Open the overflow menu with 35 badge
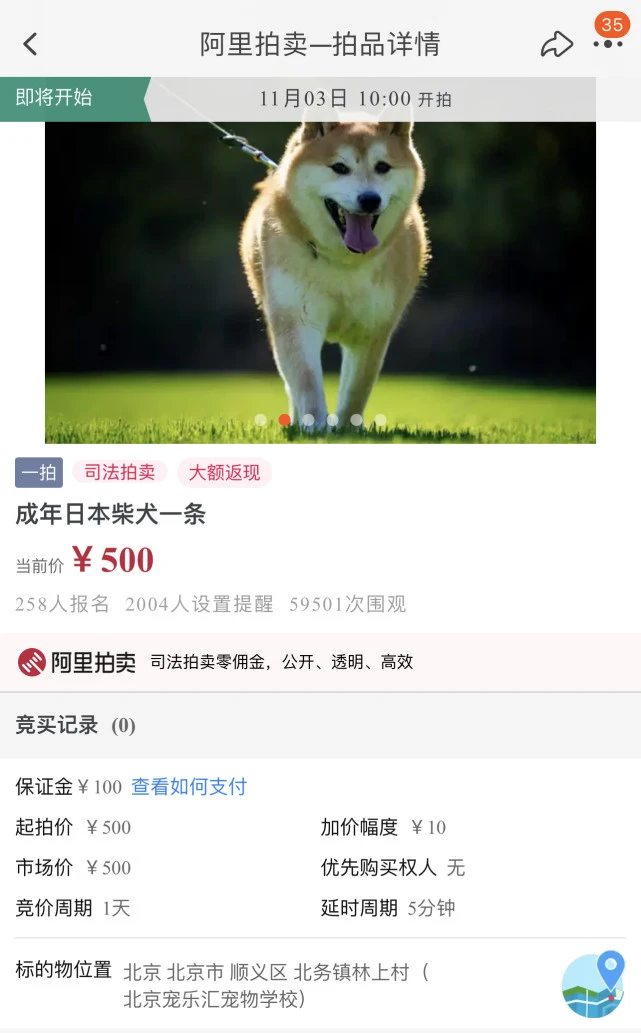The height and width of the screenshot is (1033, 641). (x=608, y=44)
